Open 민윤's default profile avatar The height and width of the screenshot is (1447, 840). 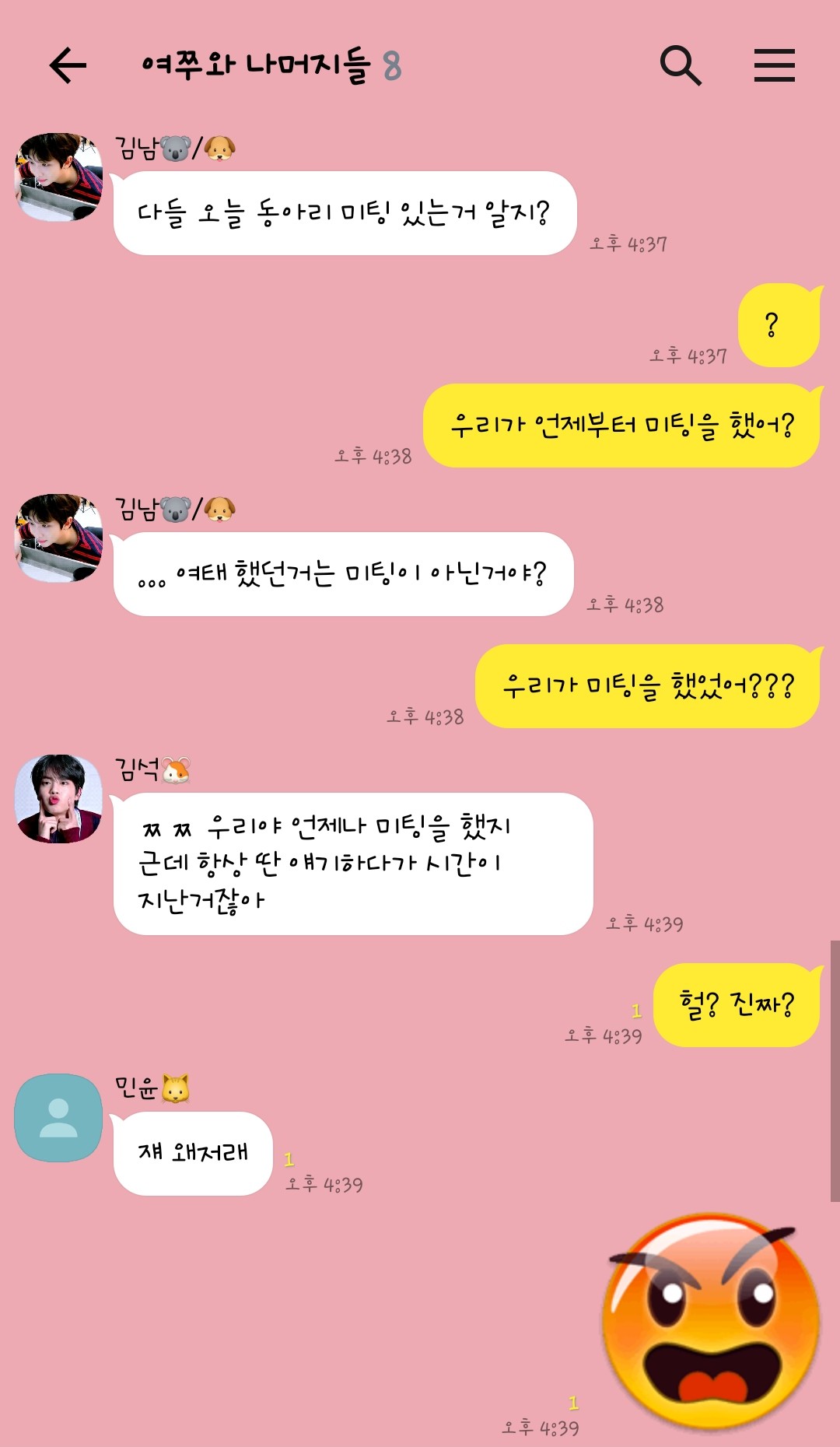59,1118
